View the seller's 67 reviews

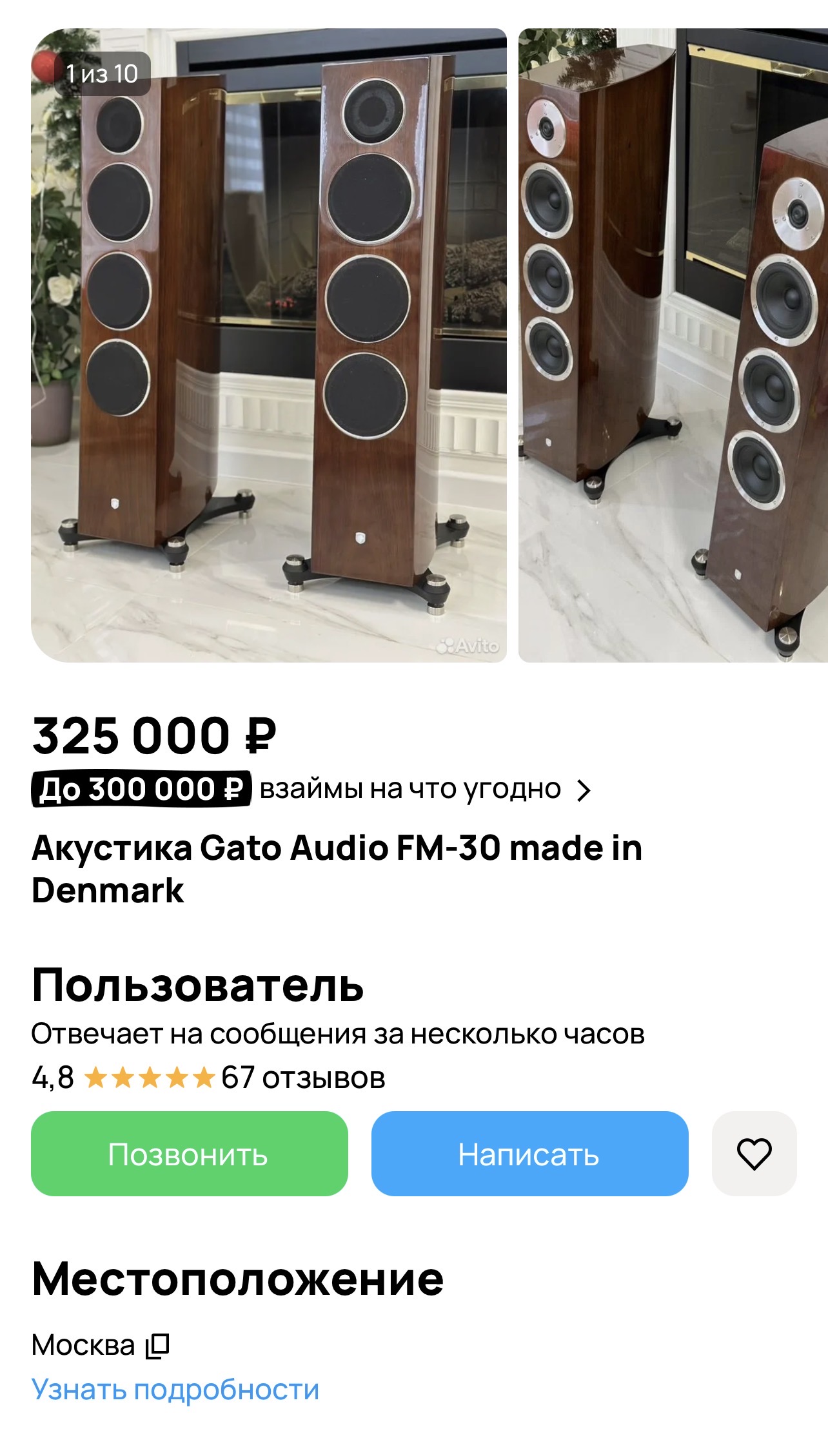[x=303, y=1078]
